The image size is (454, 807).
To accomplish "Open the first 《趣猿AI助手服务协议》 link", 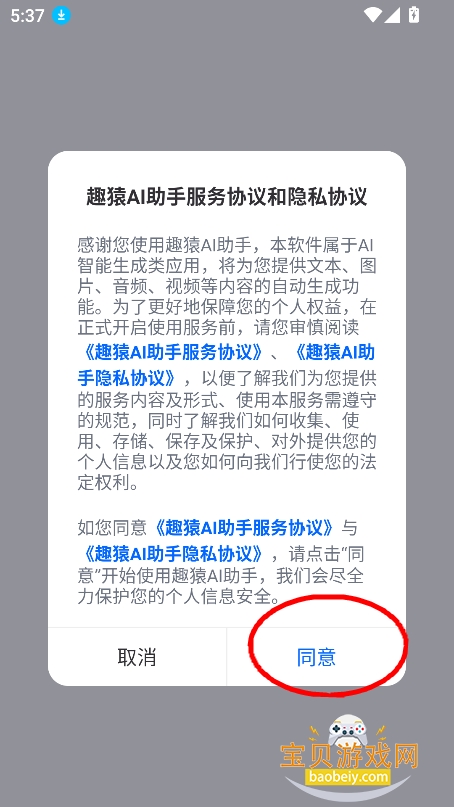I will pos(173,353).
